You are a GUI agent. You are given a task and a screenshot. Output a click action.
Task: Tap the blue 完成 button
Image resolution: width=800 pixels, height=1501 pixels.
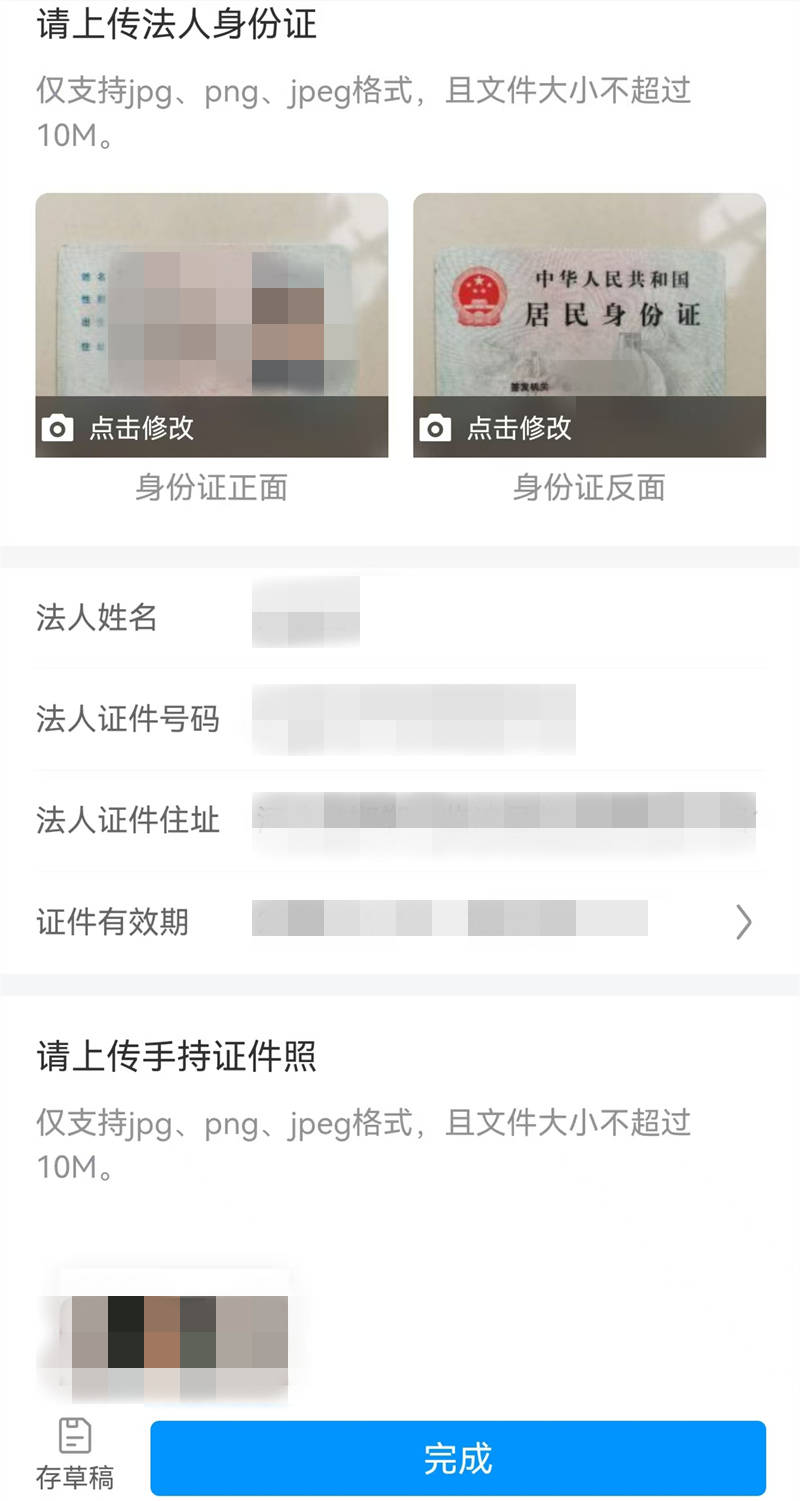click(x=458, y=1458)
